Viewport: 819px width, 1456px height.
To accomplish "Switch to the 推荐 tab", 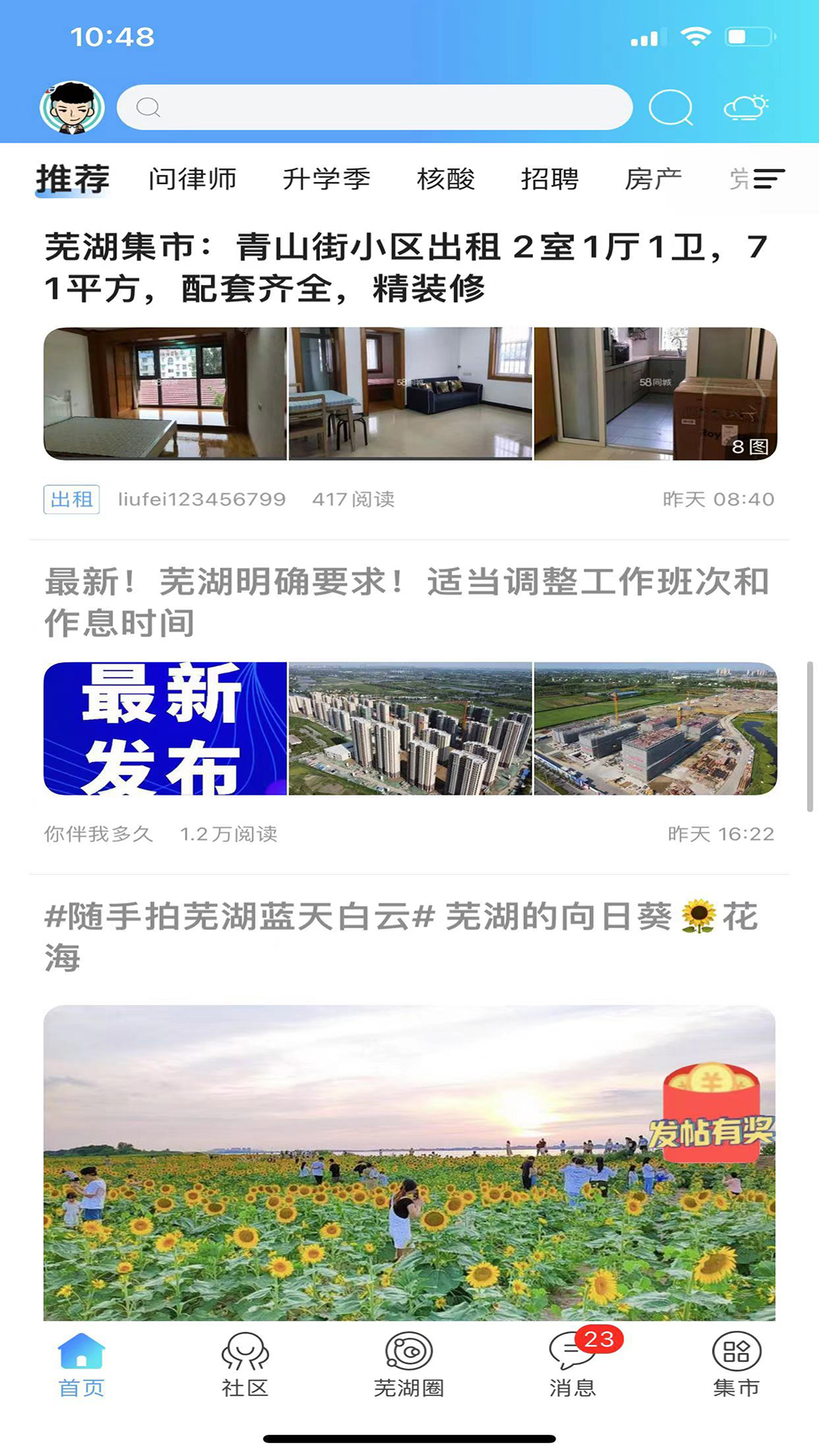I will coord(71,180).
